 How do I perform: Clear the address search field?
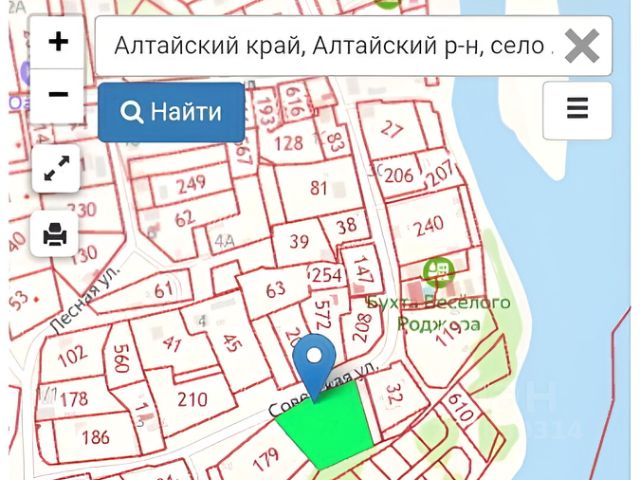(x=582, y=46)
